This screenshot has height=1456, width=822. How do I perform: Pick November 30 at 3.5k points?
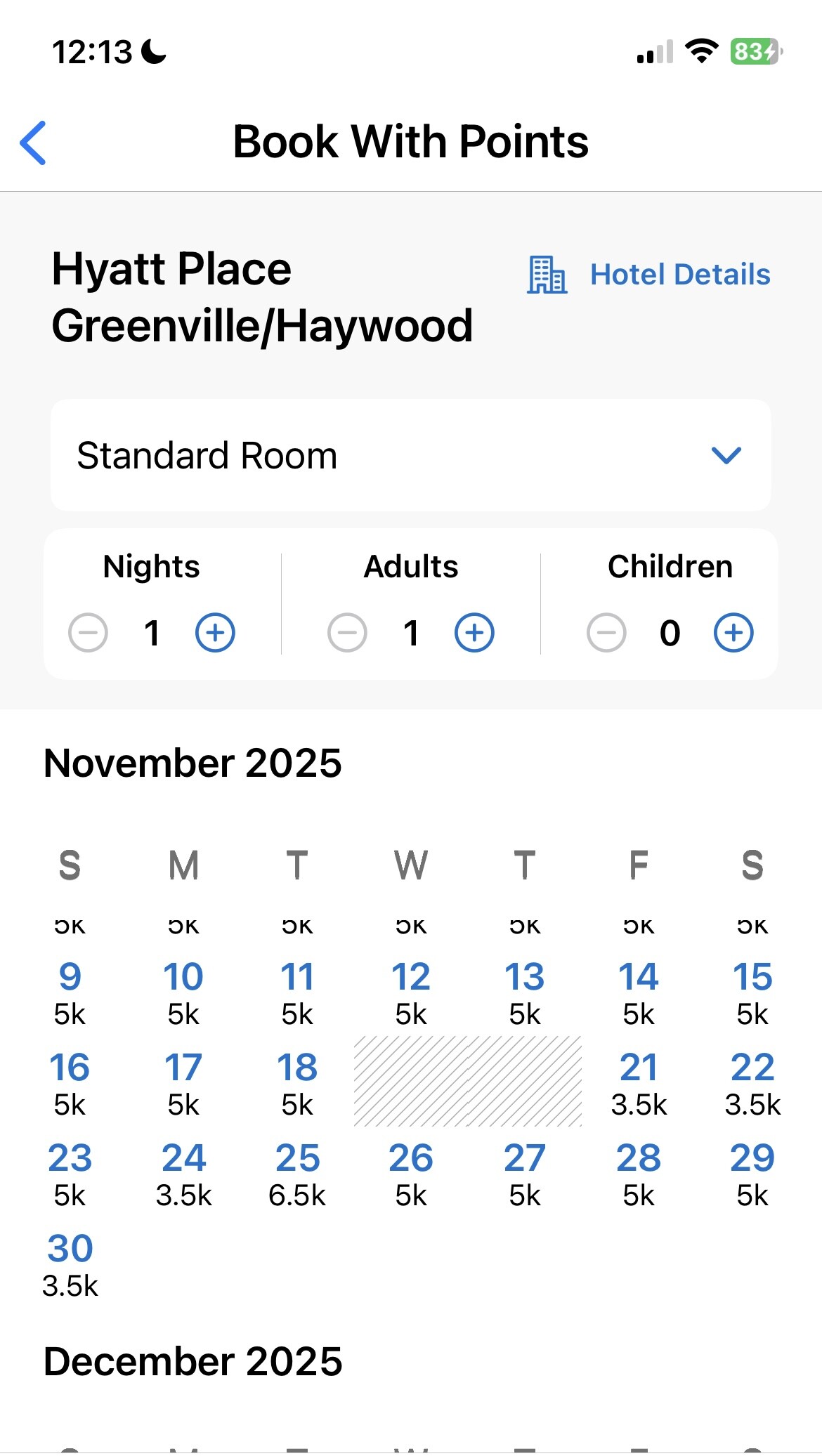(x=70, y=1265)
